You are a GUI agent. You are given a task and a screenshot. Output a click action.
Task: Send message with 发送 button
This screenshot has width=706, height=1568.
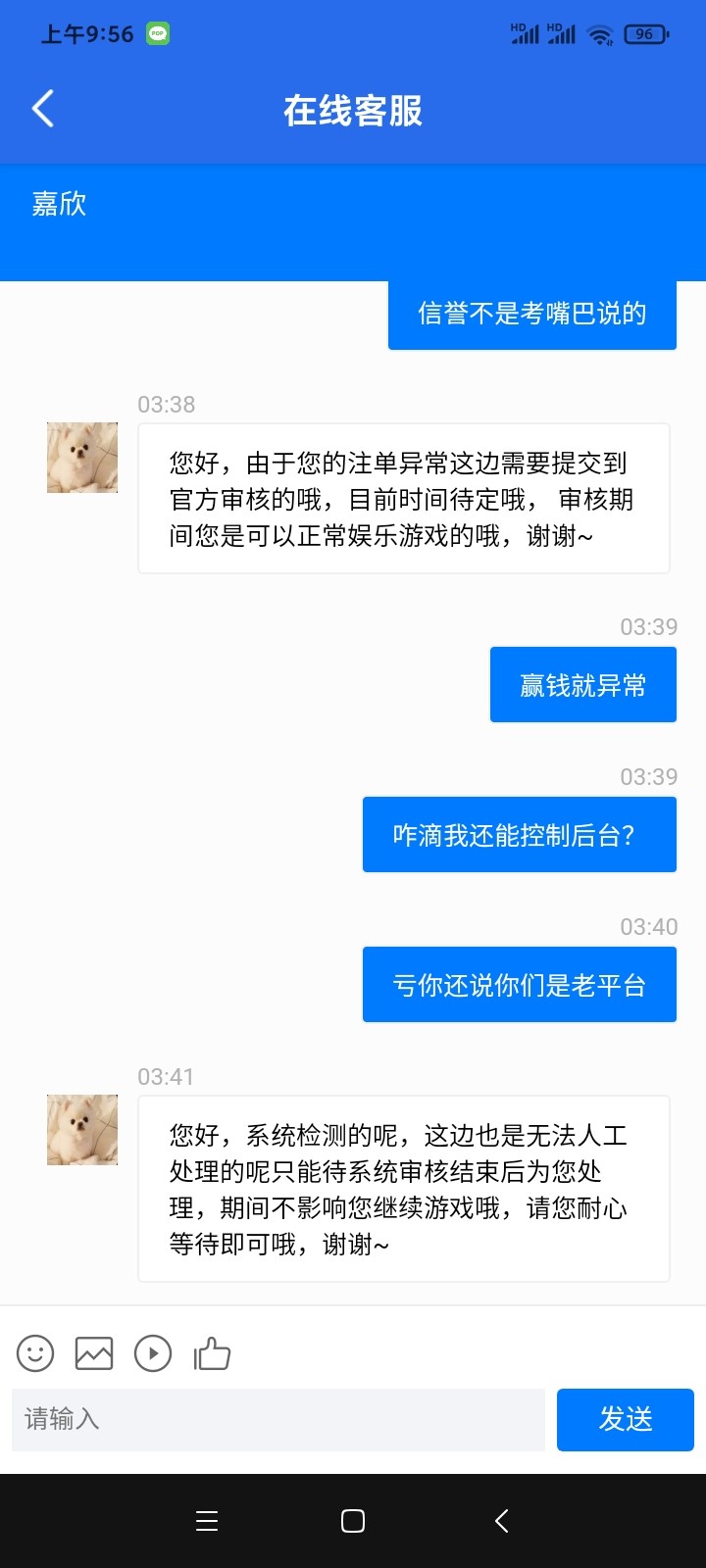point(625,1419)
